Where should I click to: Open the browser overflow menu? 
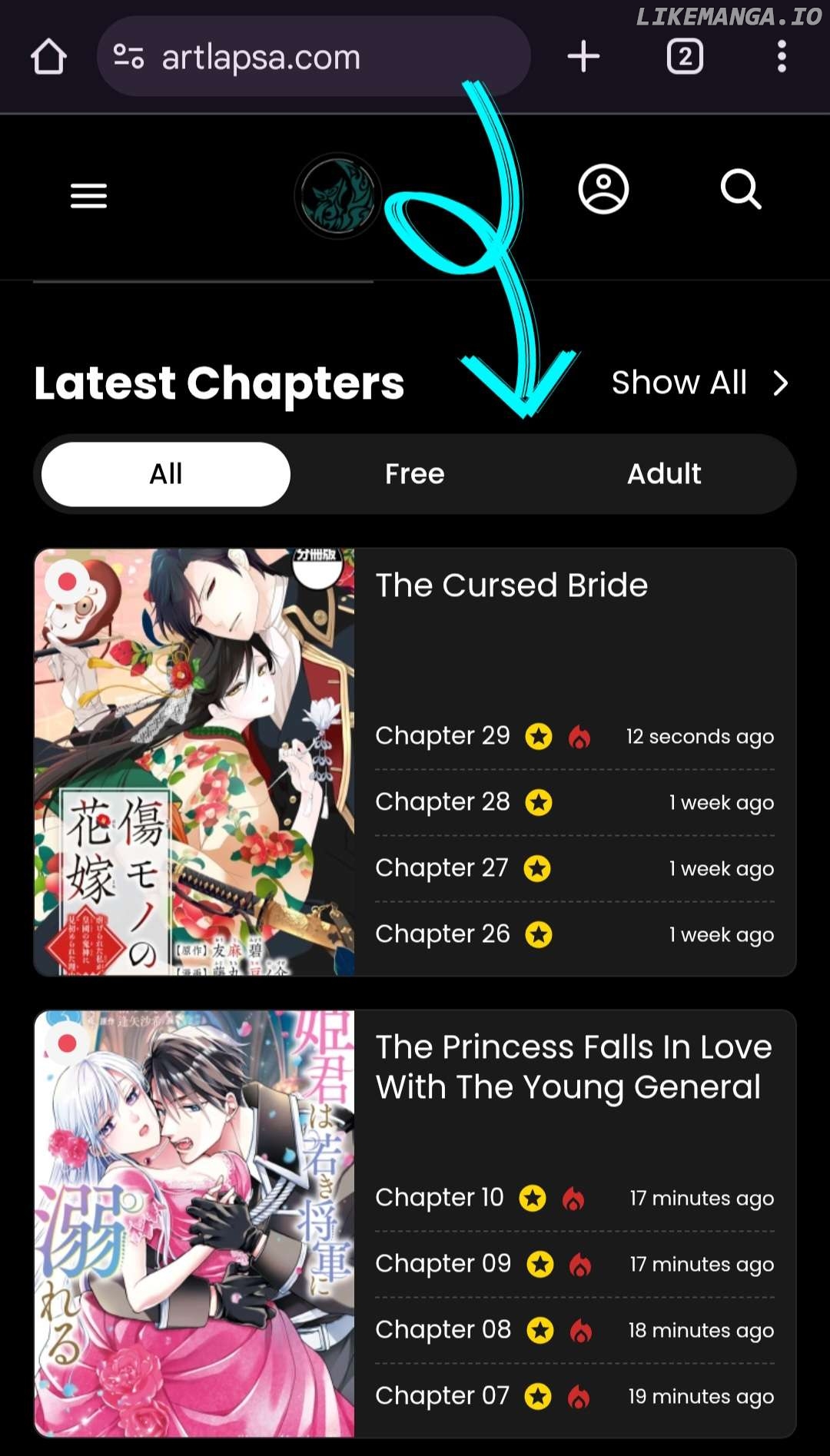[x=782, y=57]
